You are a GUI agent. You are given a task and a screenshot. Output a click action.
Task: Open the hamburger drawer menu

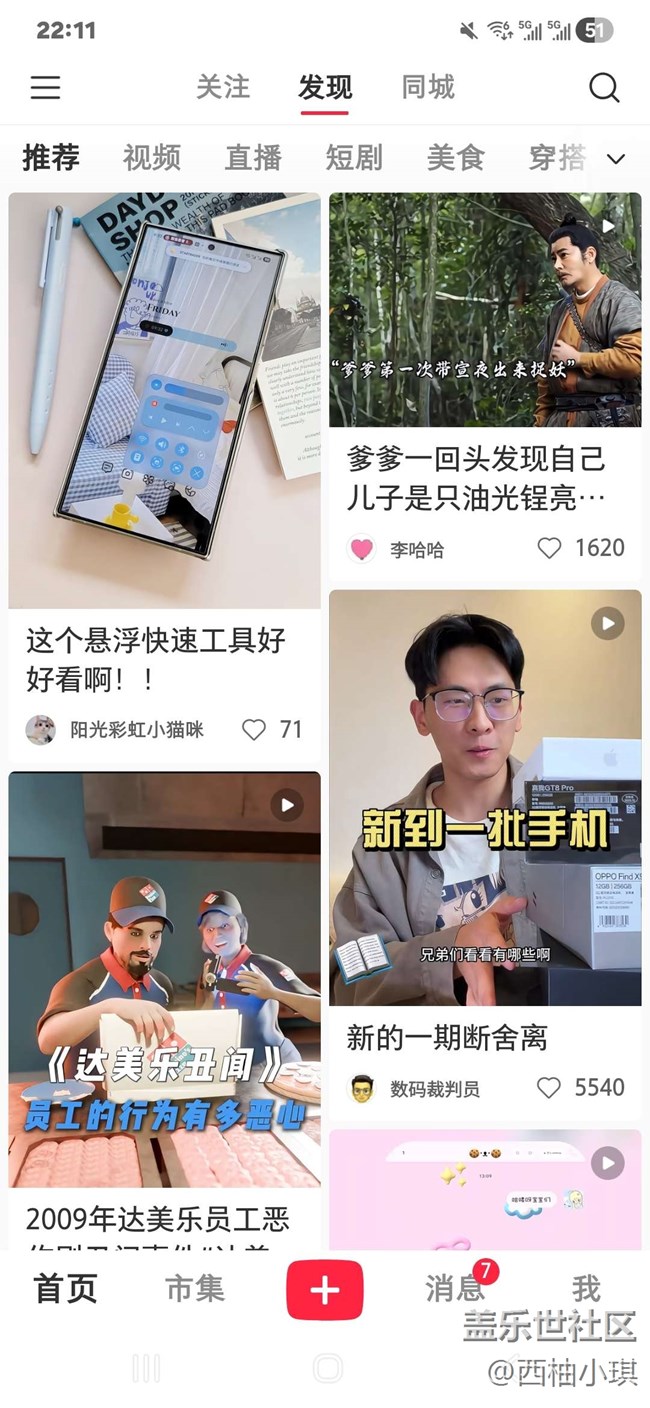pyautogui.click(x=45, y=88)
